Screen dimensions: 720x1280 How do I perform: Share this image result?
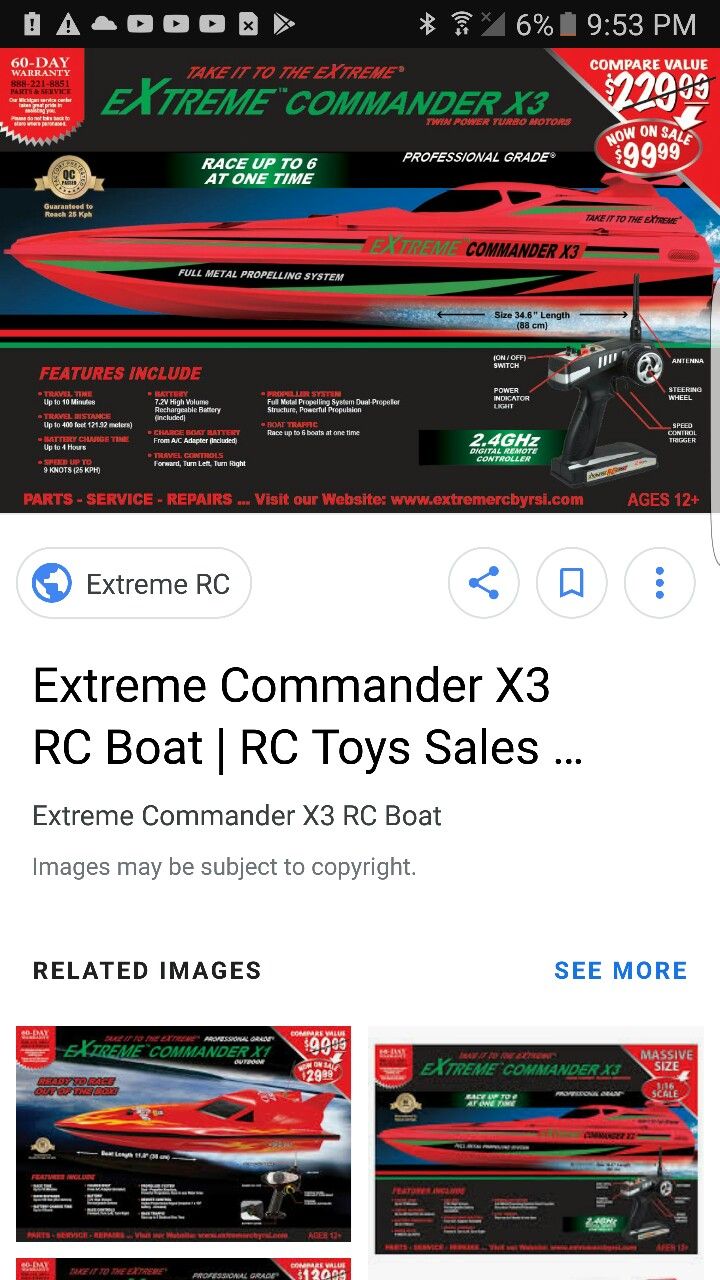[484, 583]
